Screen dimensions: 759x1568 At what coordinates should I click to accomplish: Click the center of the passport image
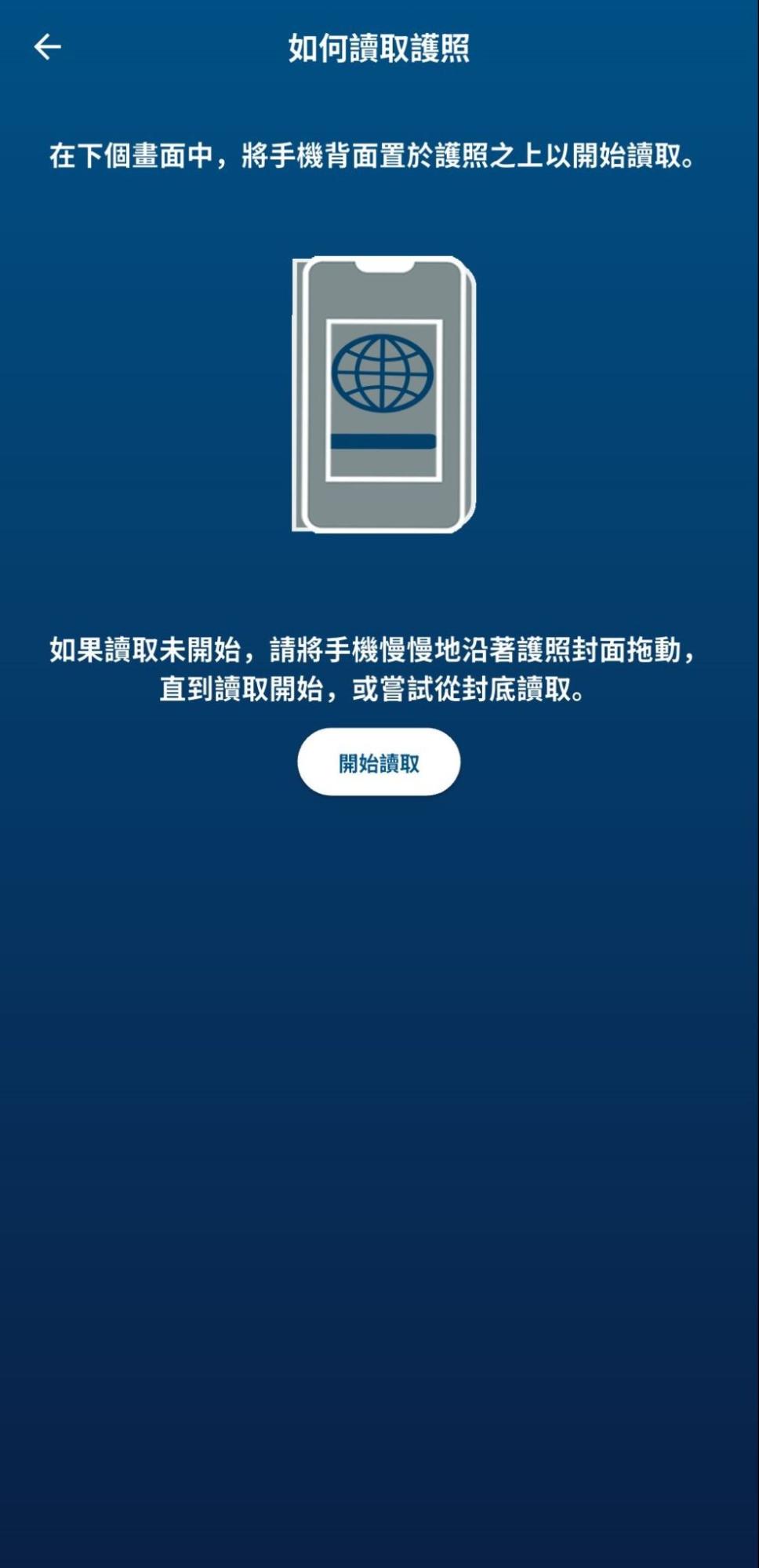(x=379, y=396)
